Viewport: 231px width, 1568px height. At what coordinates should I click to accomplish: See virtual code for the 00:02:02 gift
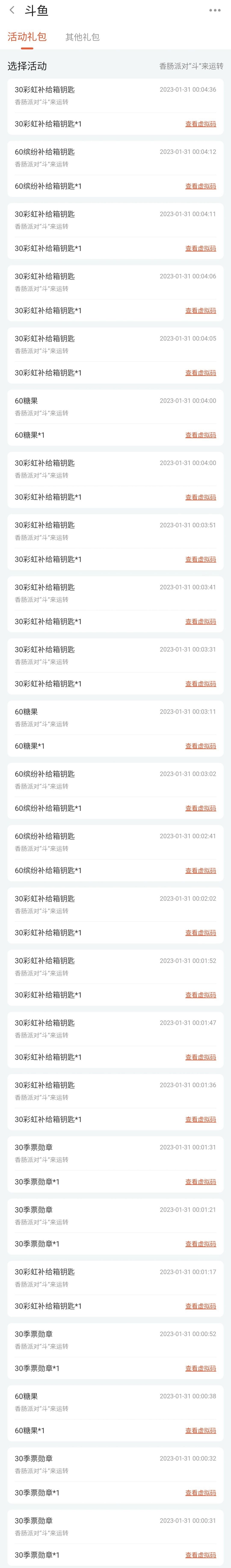point(201,932)
